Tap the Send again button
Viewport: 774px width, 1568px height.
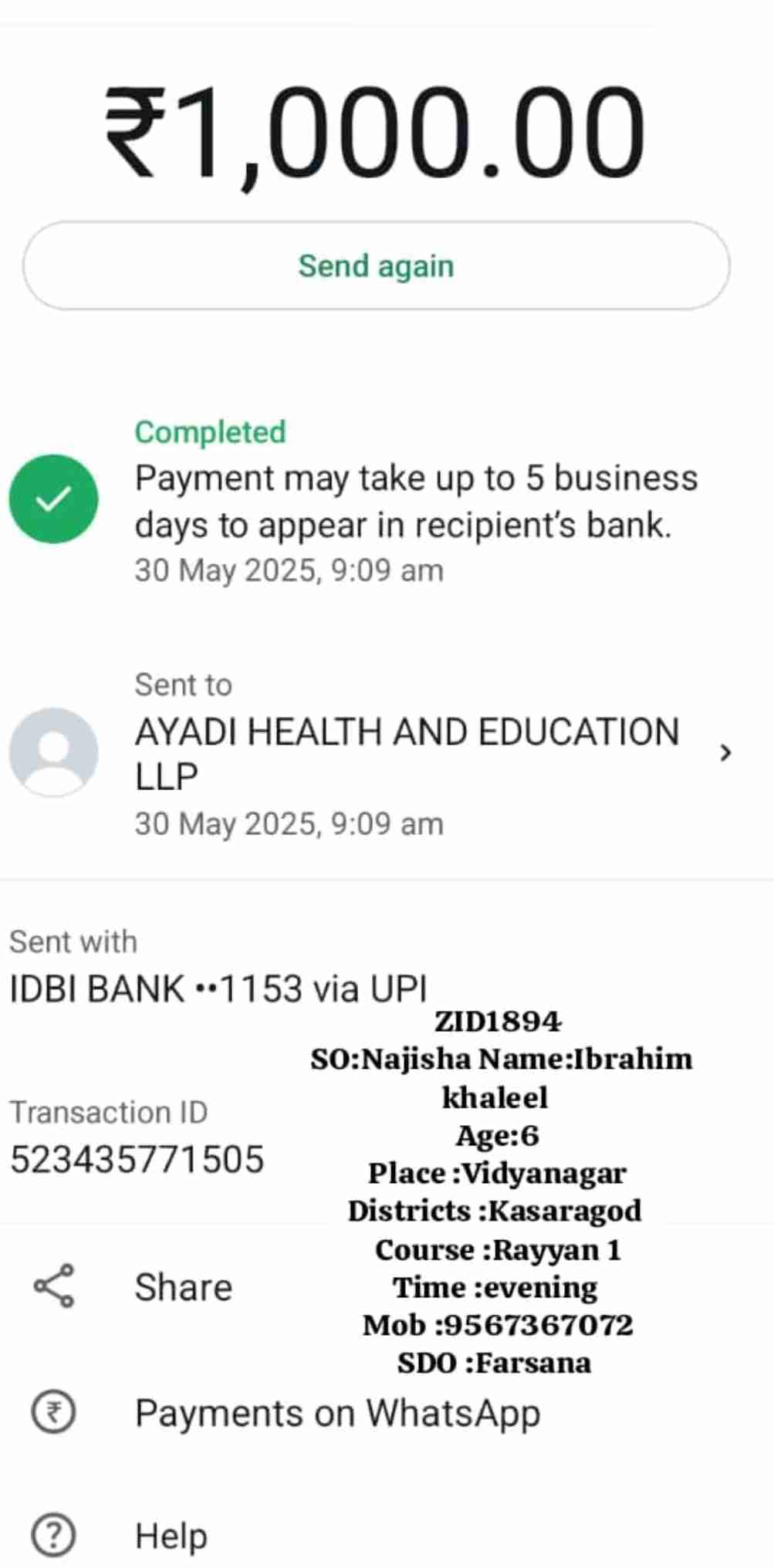(x=376, y=266)
